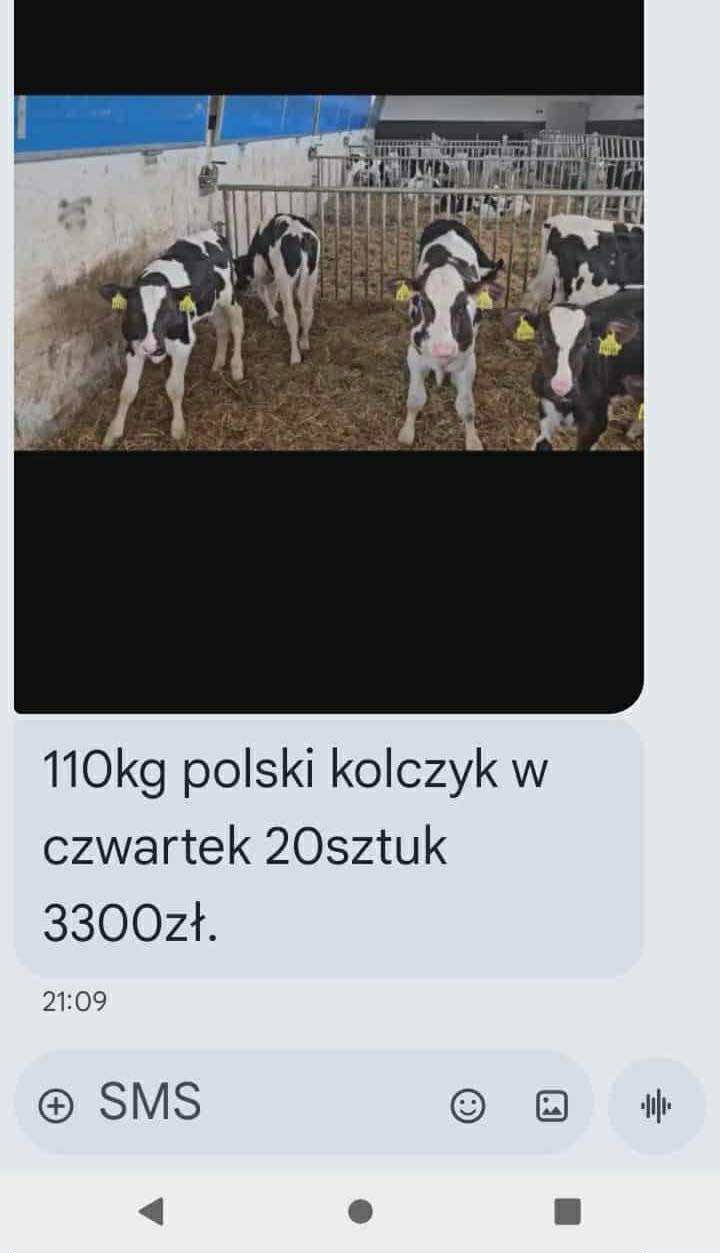Show recent apps
Viewport: 720px width, 1253px height.
point(567,1211)
